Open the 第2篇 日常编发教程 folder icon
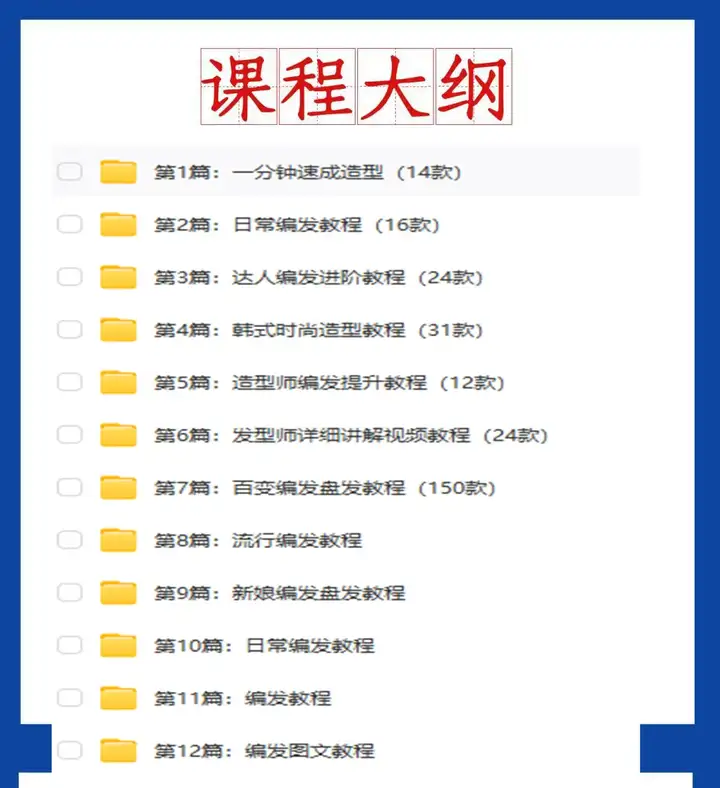This screenshot has width=720, height=788. pyautogui.click(x=119, y=224)
